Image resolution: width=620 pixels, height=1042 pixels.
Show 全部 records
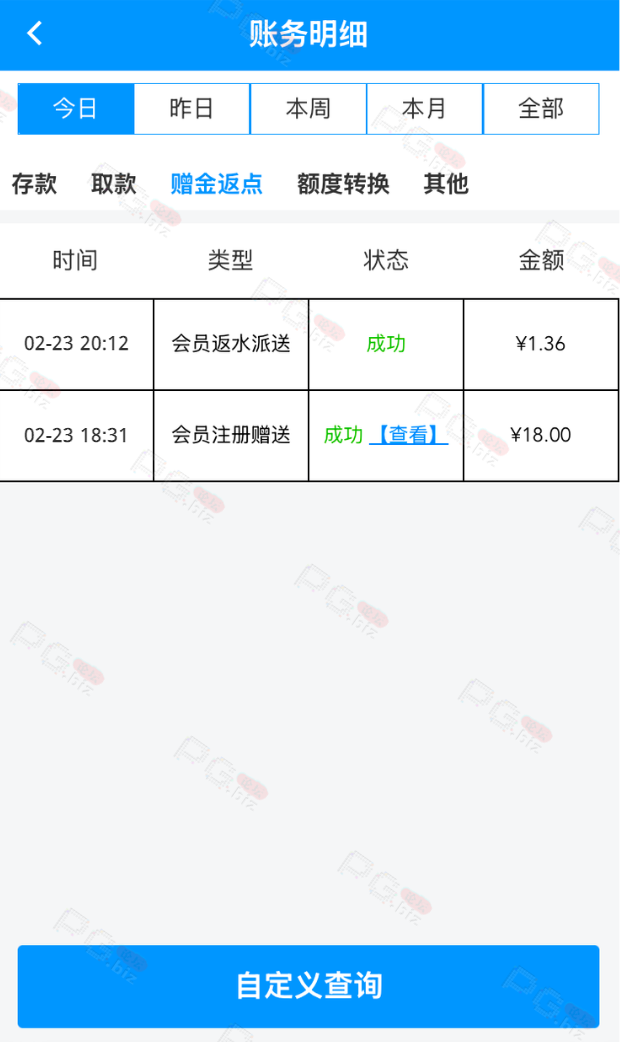541,109
